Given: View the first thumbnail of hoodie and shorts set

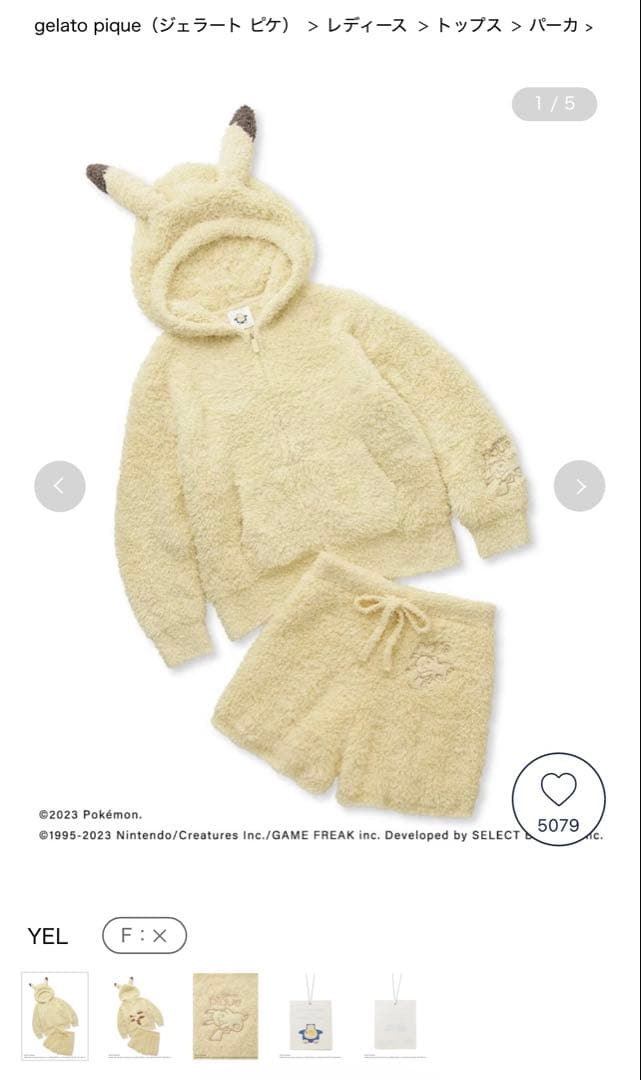Looking at the screenshot, I should [x=55, y=1015].
